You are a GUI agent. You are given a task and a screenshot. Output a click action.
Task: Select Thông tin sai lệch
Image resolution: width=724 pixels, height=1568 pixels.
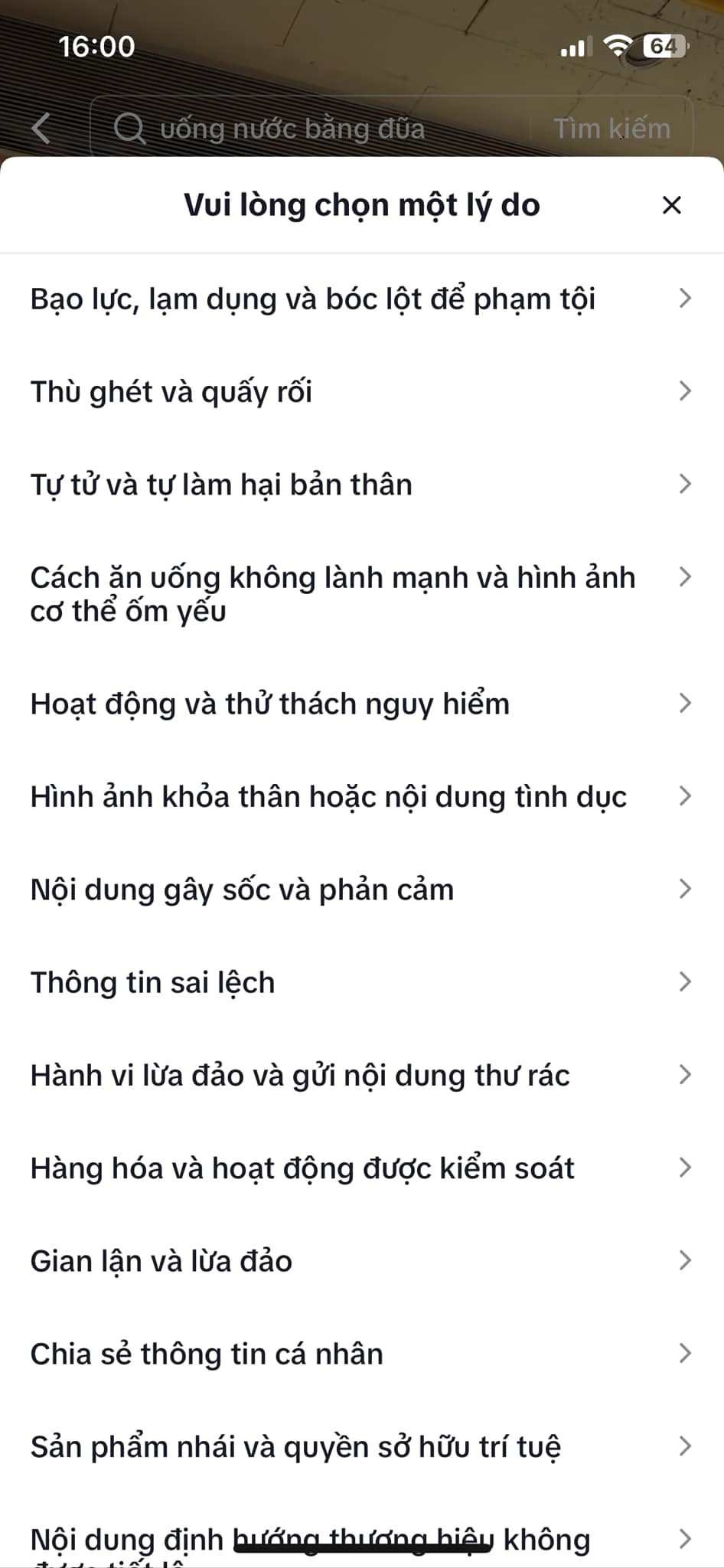click(x=362, y=982)
